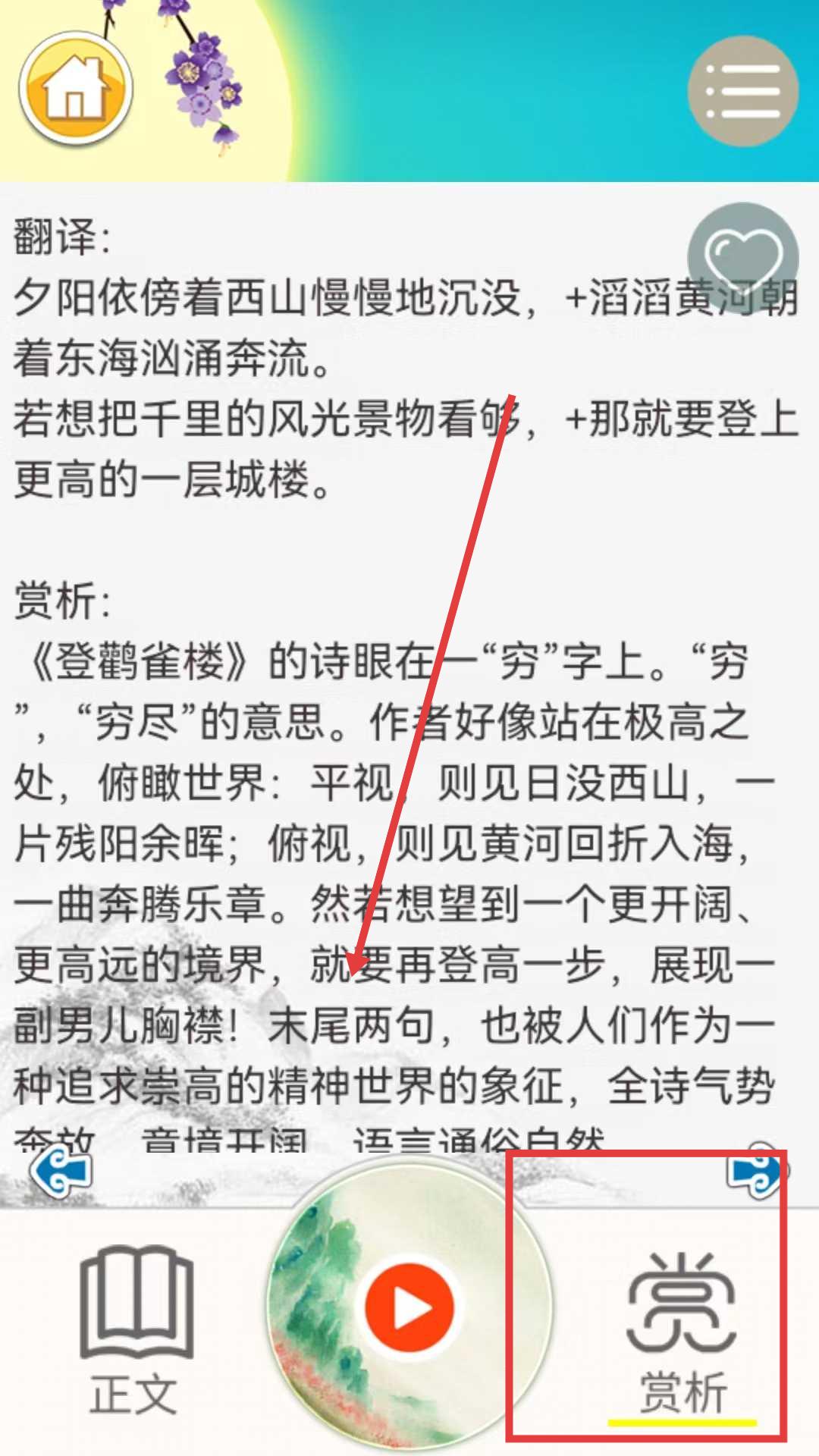Favorite this poem with the heart

pyautogui.click(x=742, y=257)
